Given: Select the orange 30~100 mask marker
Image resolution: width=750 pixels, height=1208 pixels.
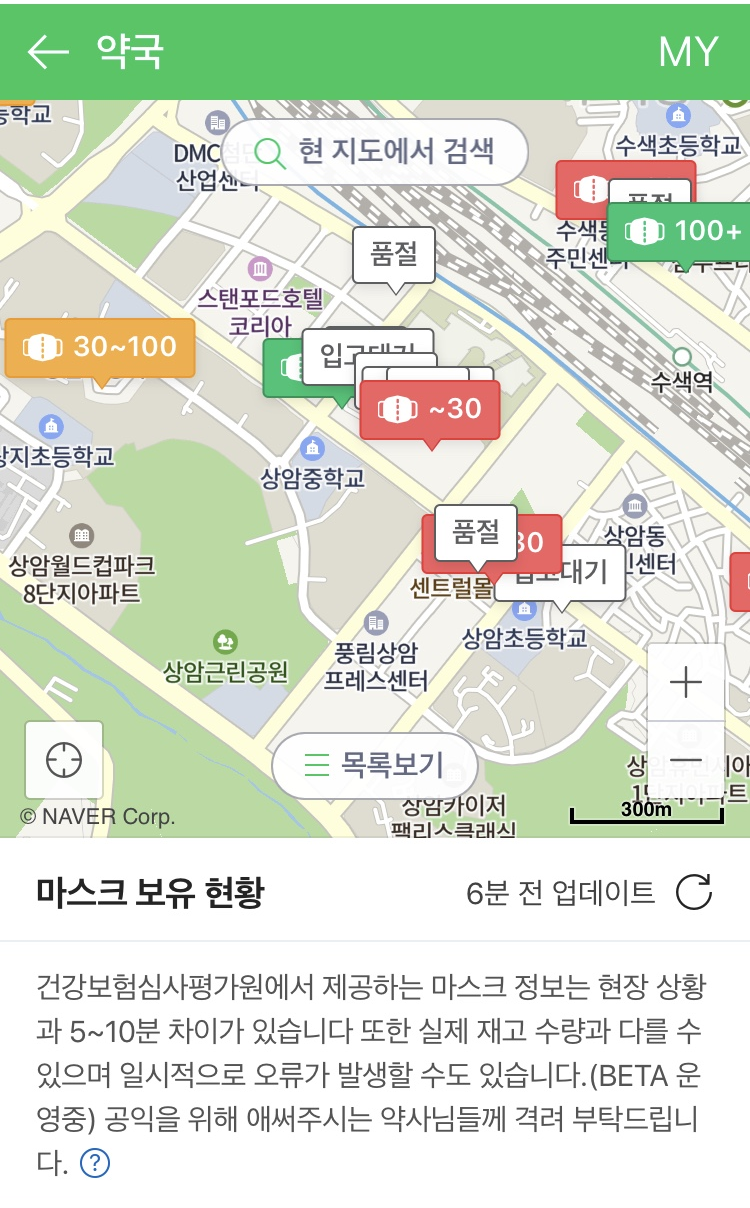Looking at the screenshot, I should click(100, 348).
